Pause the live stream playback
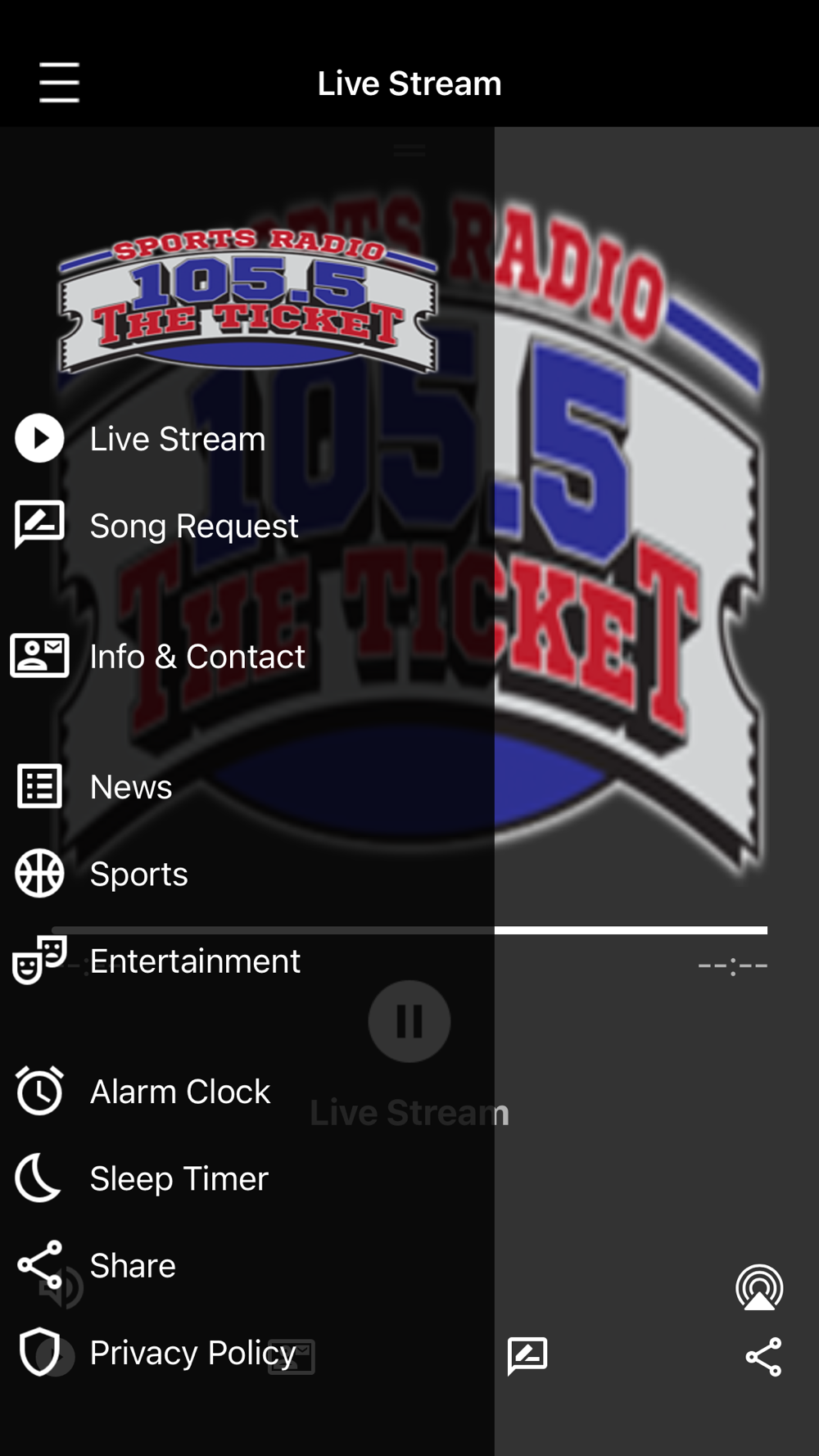The height and width of the screenshot is (1456, 819). [x=409, y=1021]
